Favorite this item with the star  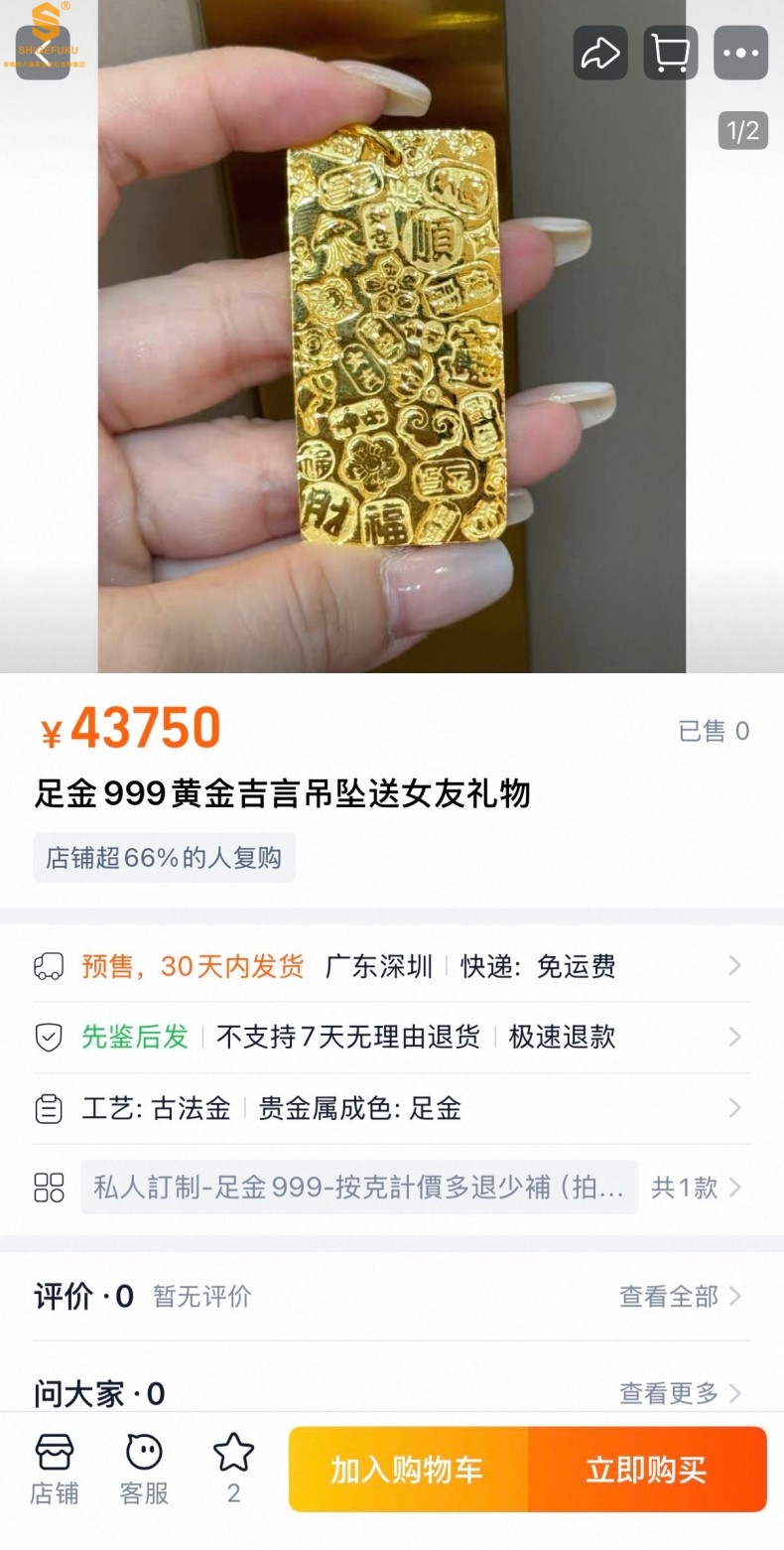coord(233,1470)
